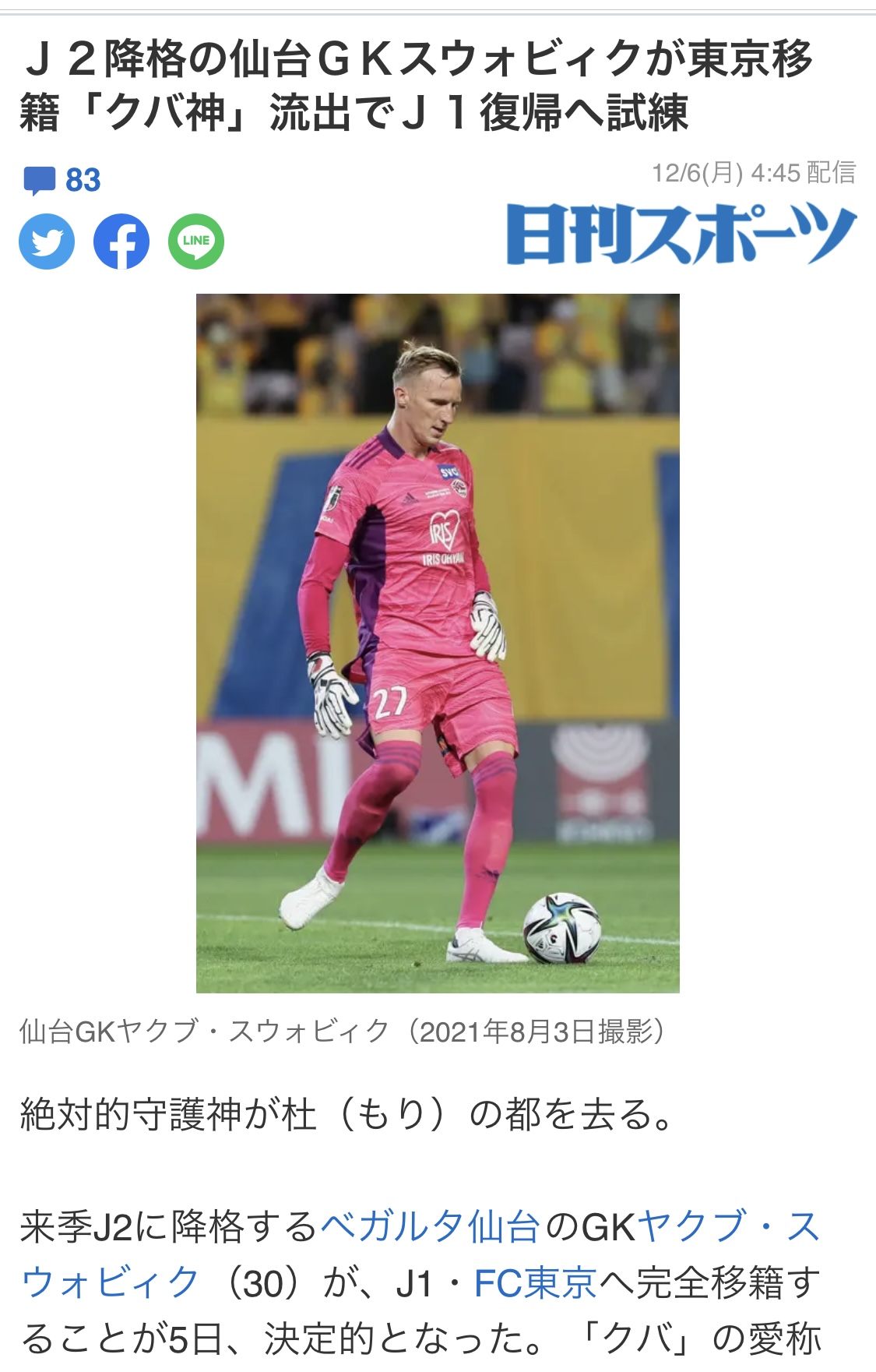Follow the FC東京 link

[x=536, y=1283]
